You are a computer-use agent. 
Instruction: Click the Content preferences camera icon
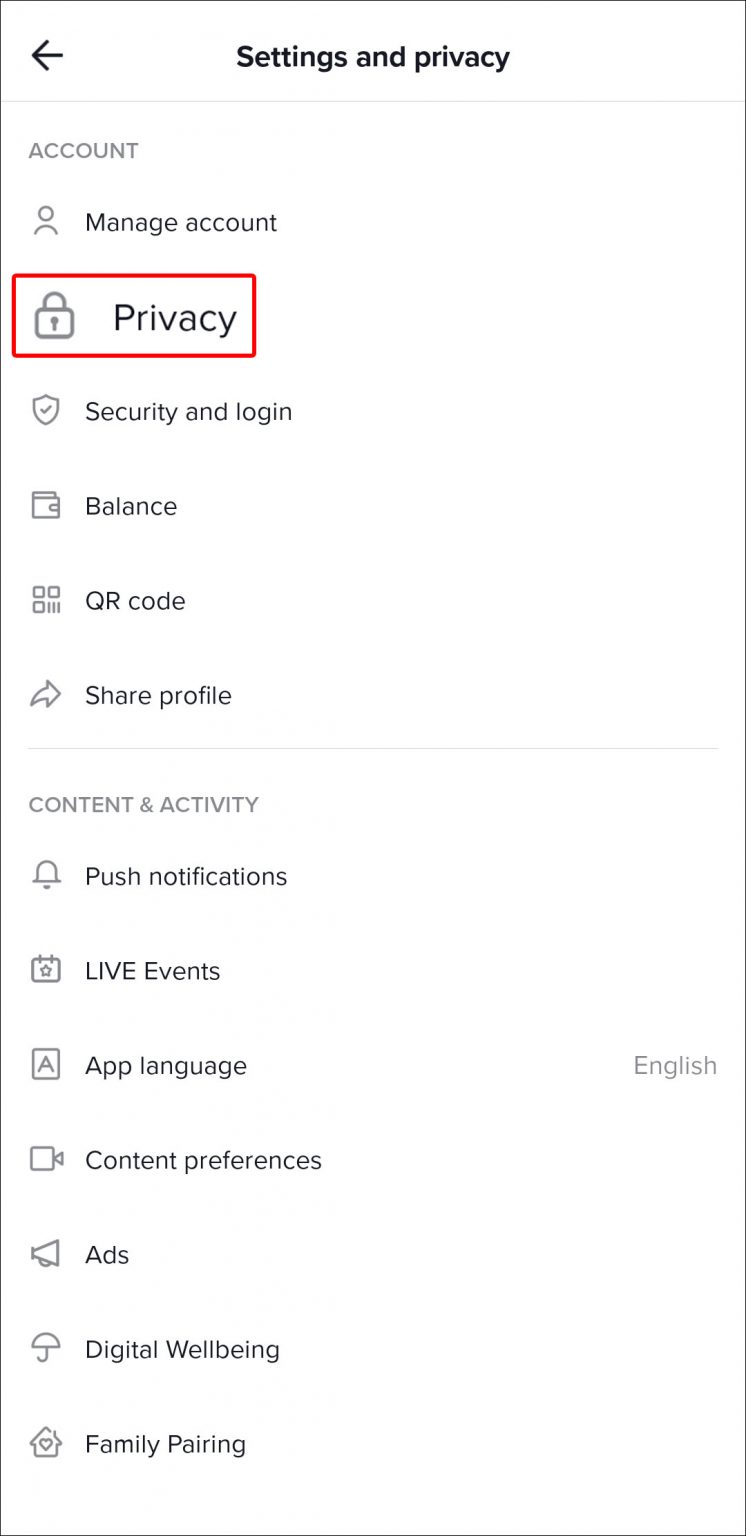point(45,1159)
